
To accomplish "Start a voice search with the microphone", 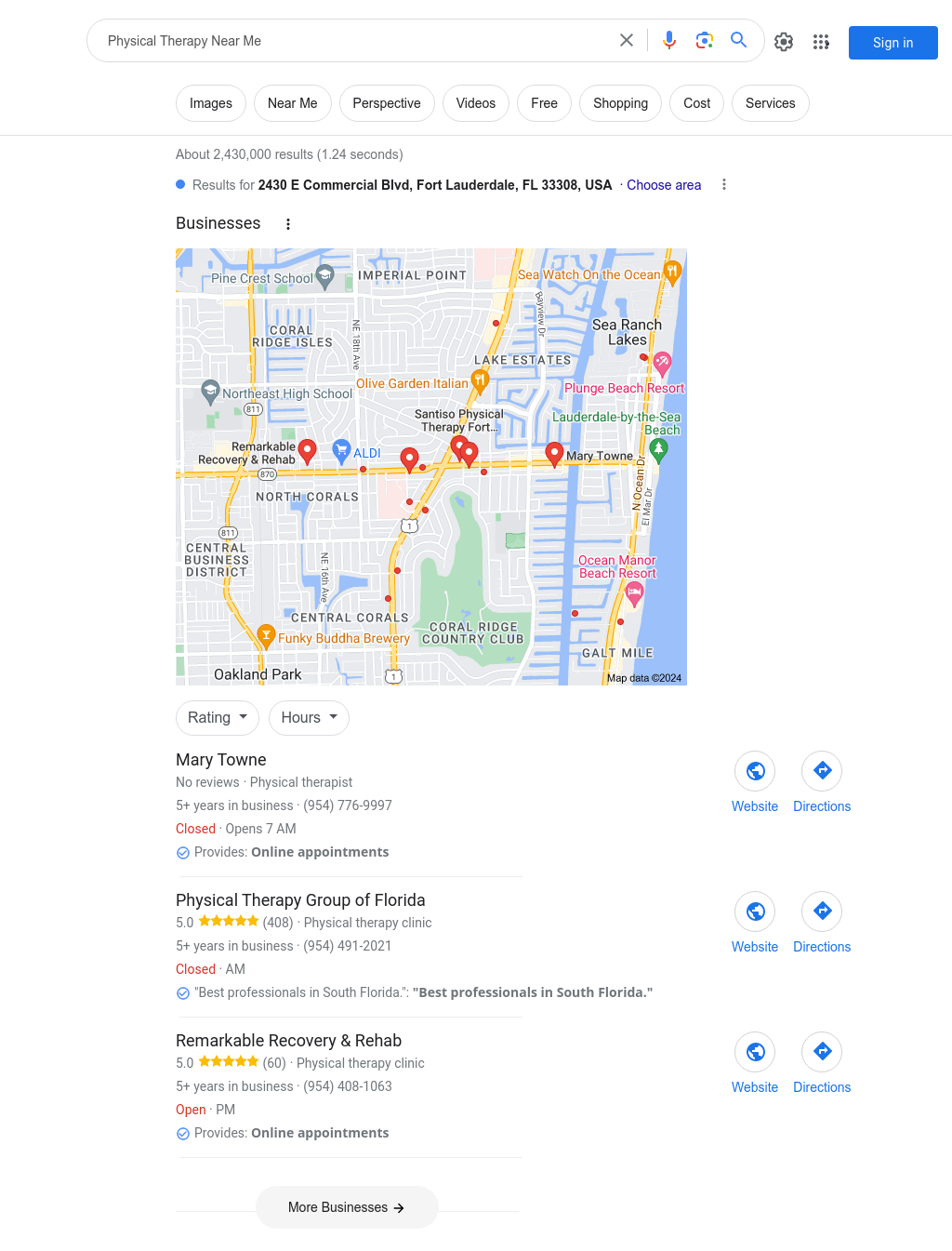I will click(x=669, y=40).
